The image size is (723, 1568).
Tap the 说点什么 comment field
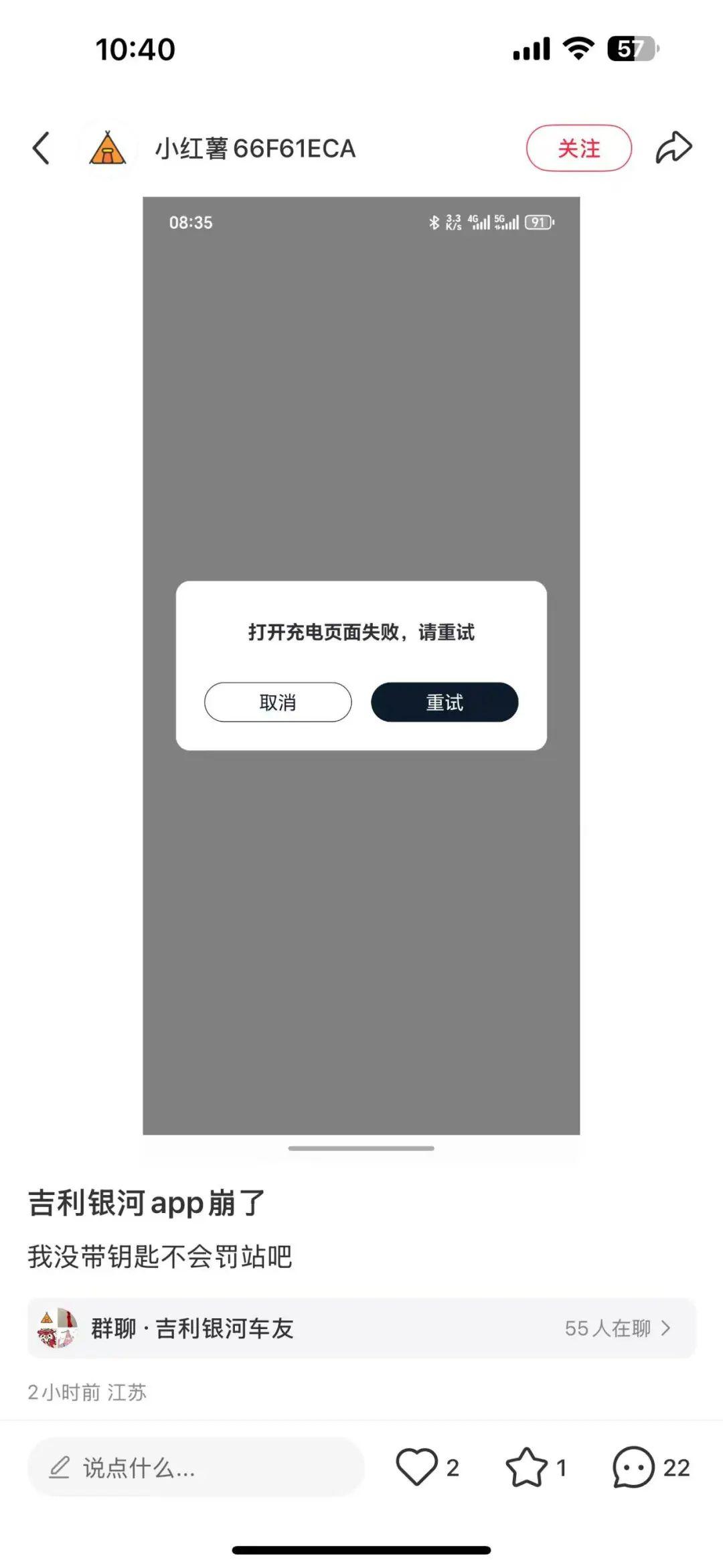[x=195, y=1467]
